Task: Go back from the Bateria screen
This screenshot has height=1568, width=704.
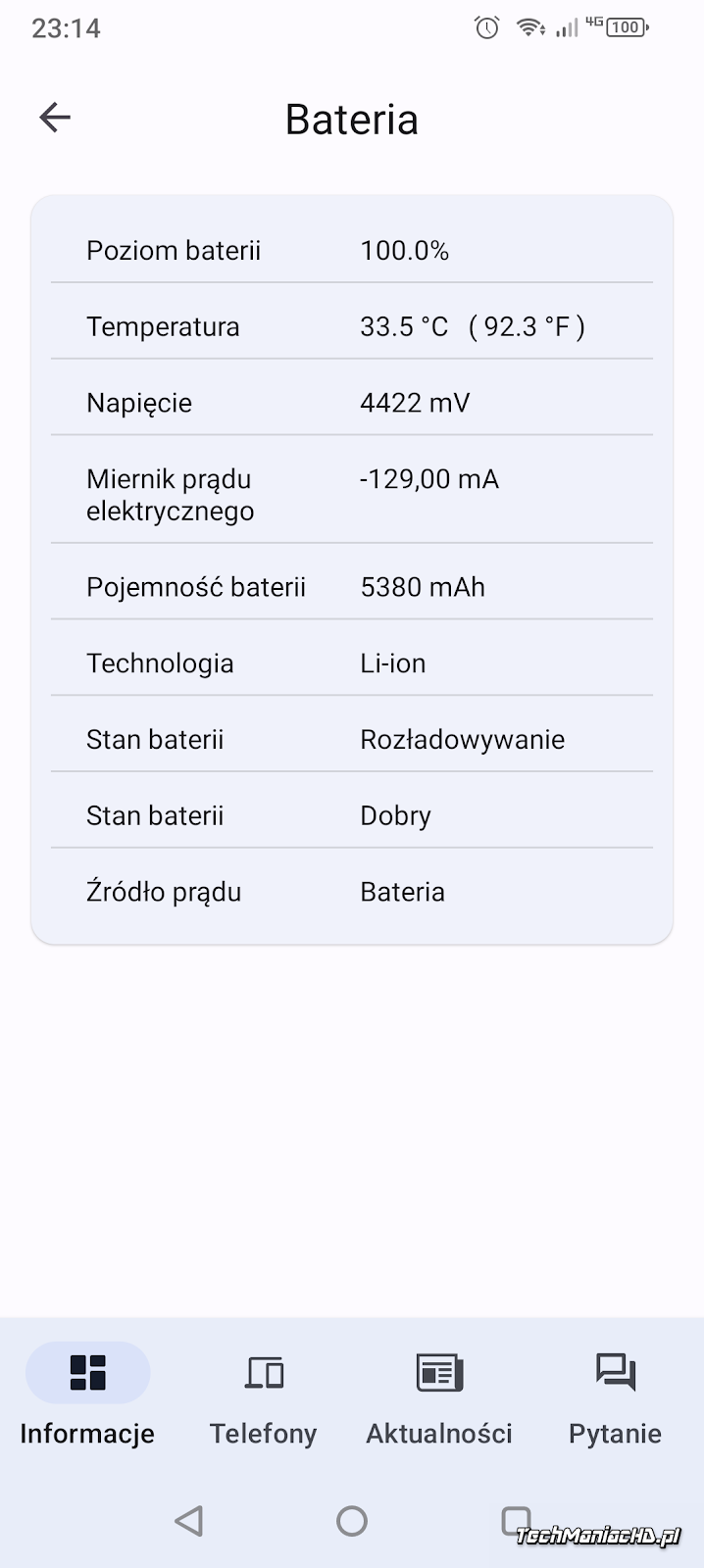Action: tap(55, 118)
